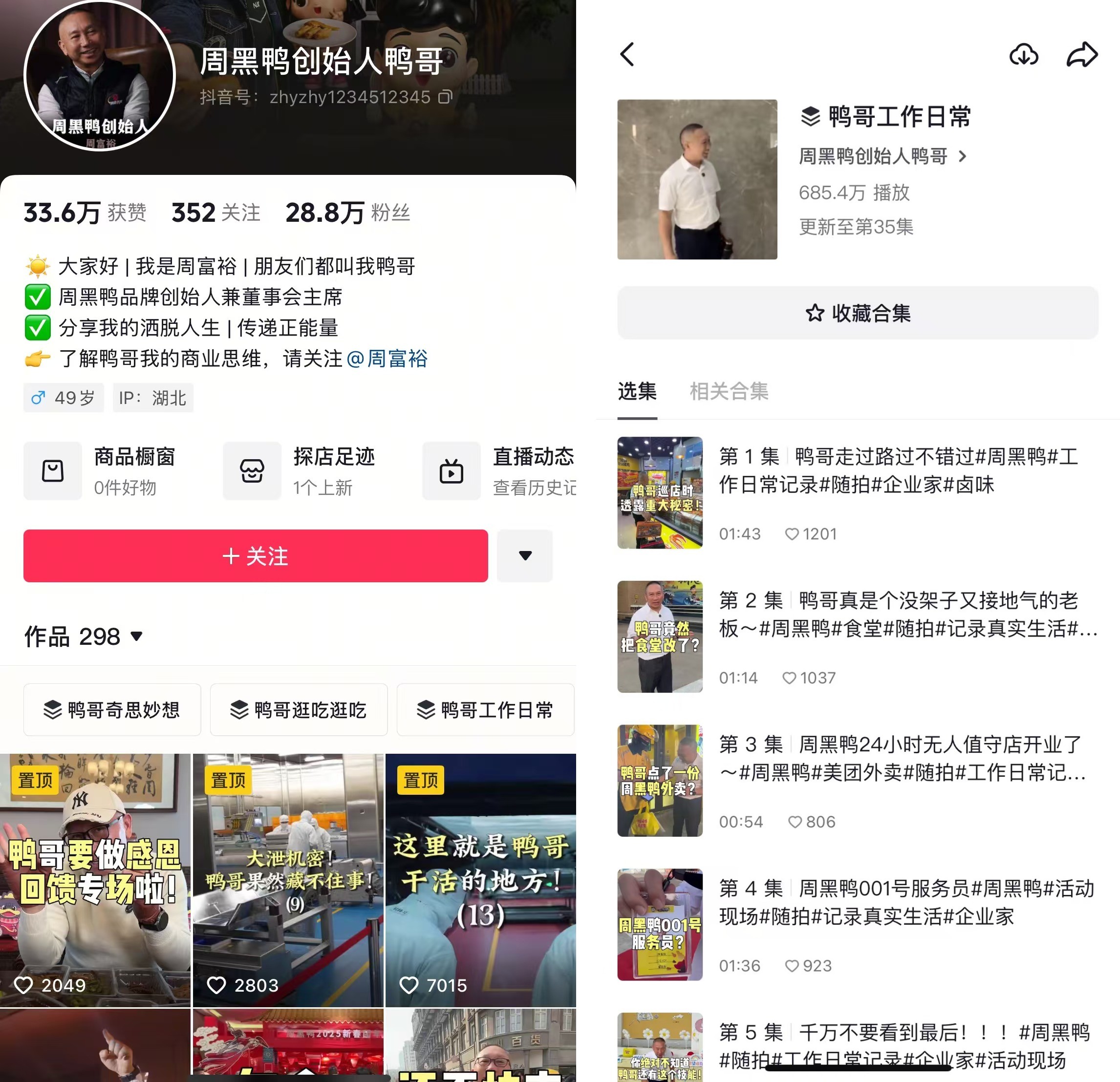Image resolution: width=1120 pixels, height=1082 pixels.
Task: Open pinned video 这里就是鸭哥干活的地方
Action: click(480, 880)
